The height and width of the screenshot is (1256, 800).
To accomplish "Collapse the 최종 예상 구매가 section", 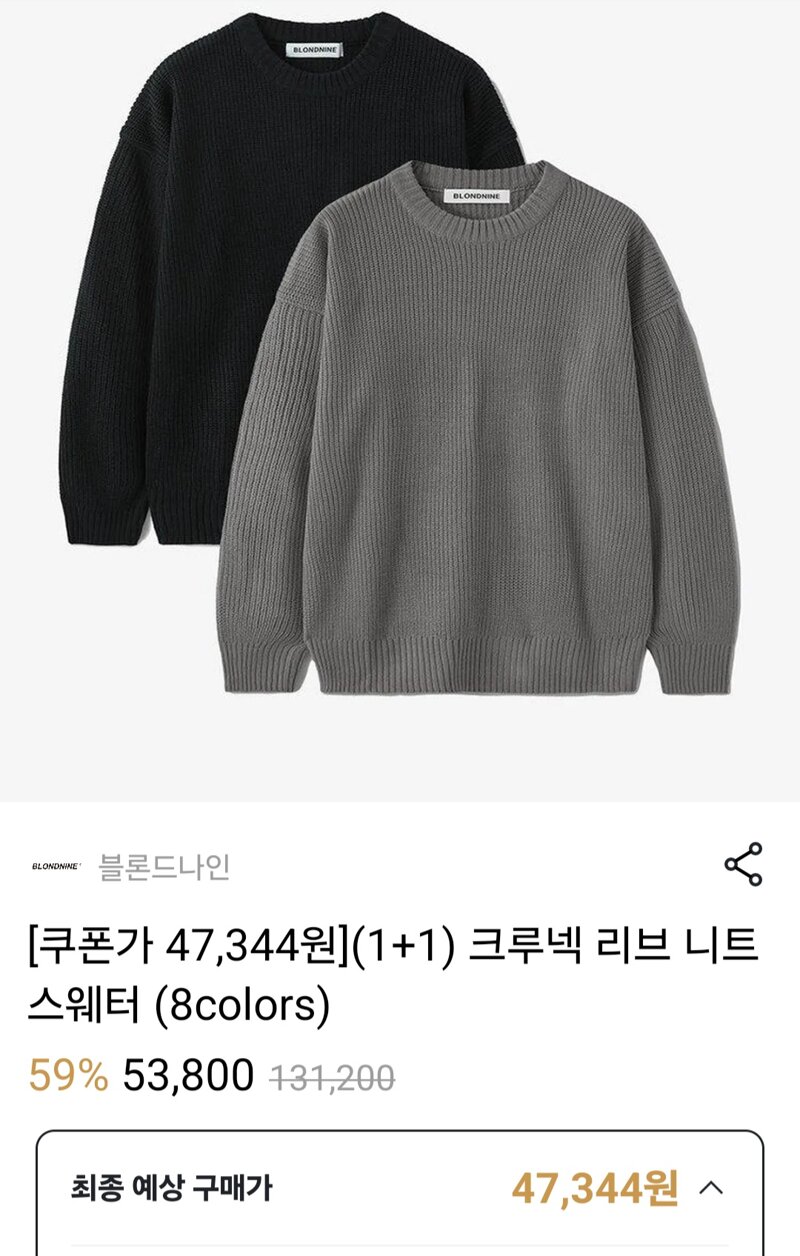I will (x=710, y=1189).
